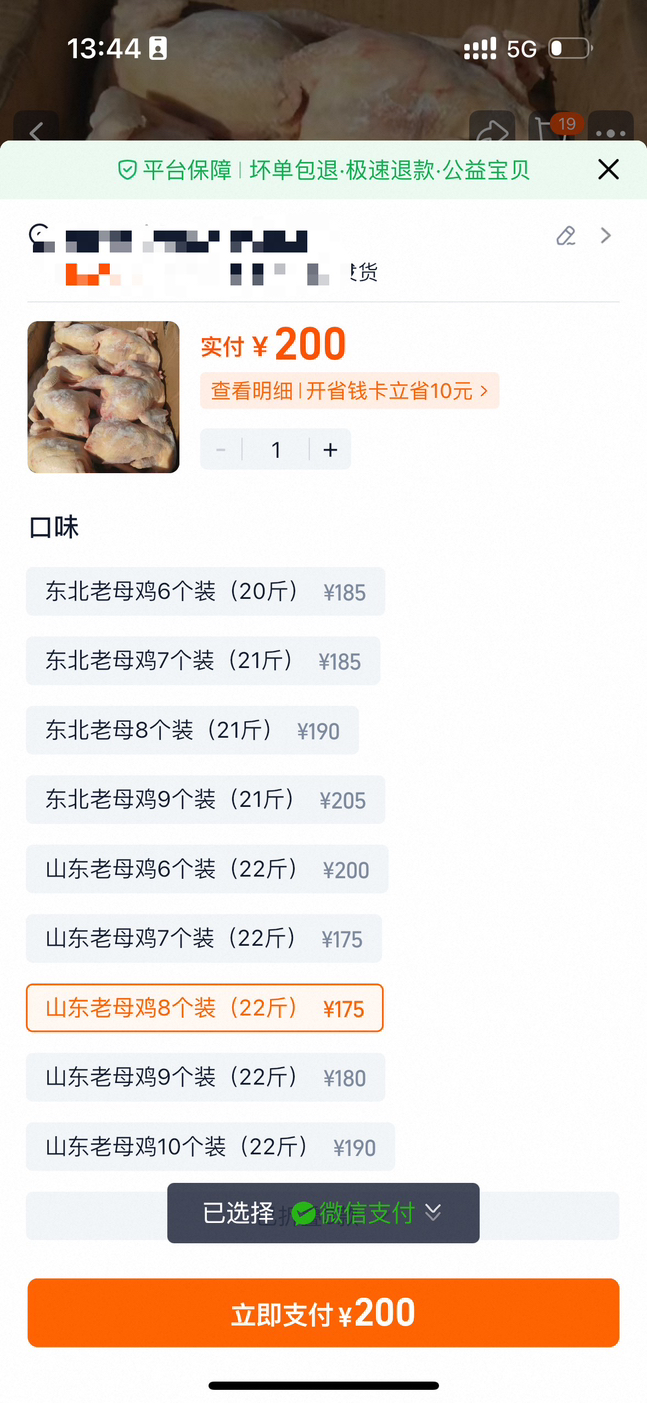Tap the selected 山东老母鸡8个装（22斤）option
This screenshot has width=647, height=1403.
point(204,1008)
